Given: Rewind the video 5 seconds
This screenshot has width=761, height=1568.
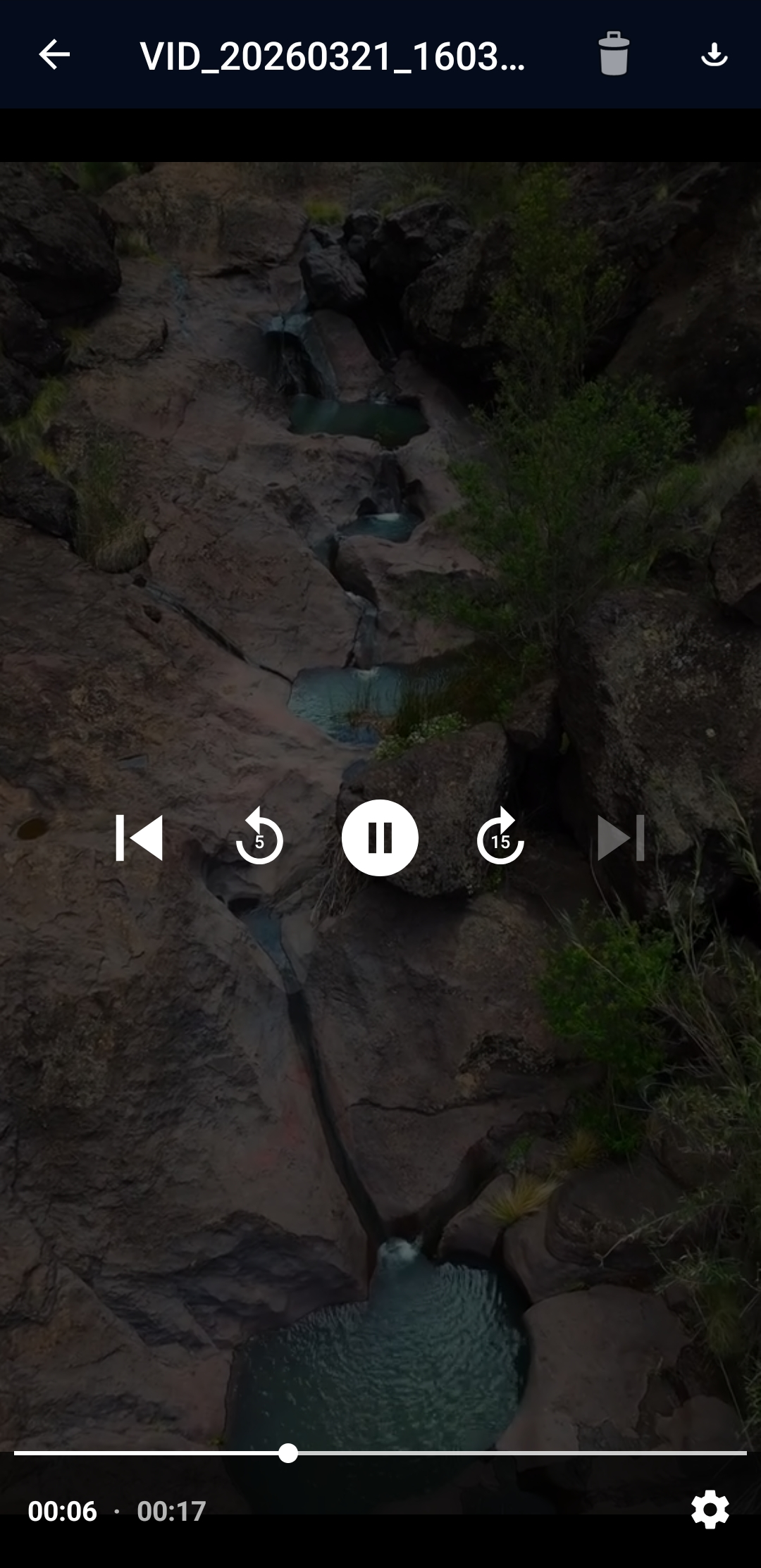Looking at the screenshot, I should [x=259, y=838].
